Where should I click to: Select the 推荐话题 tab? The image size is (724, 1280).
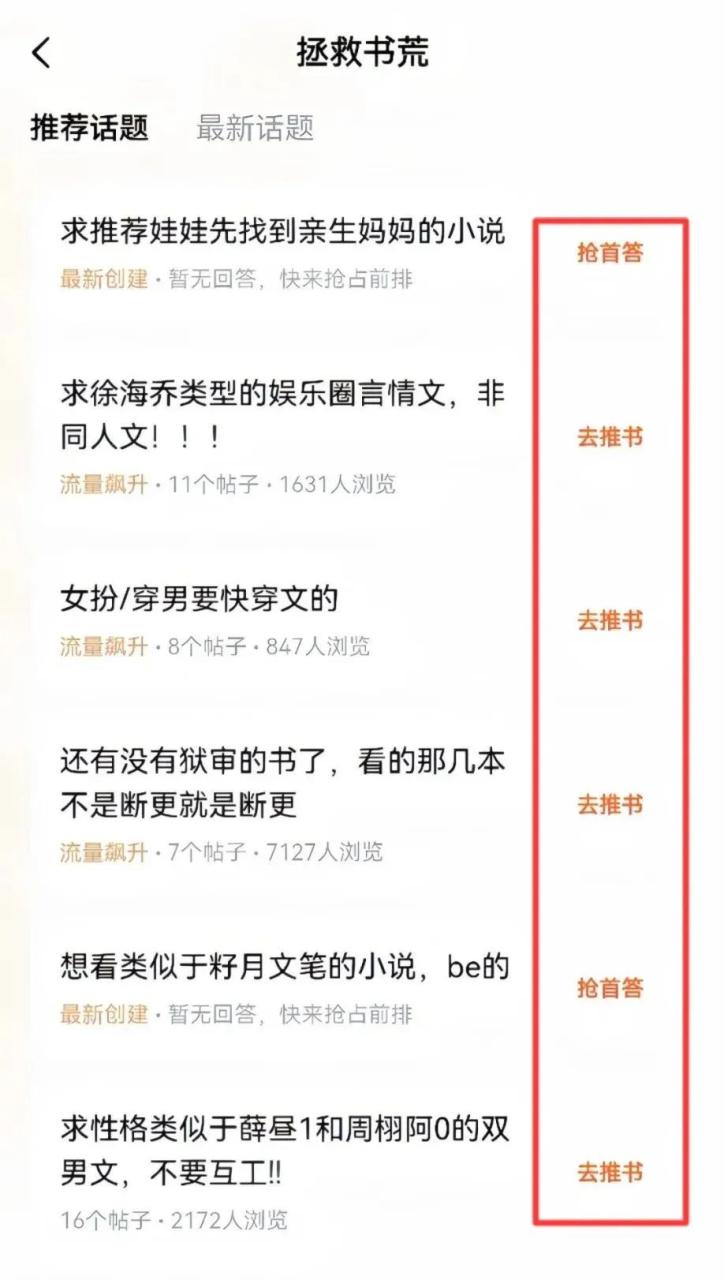pos(90,128)
